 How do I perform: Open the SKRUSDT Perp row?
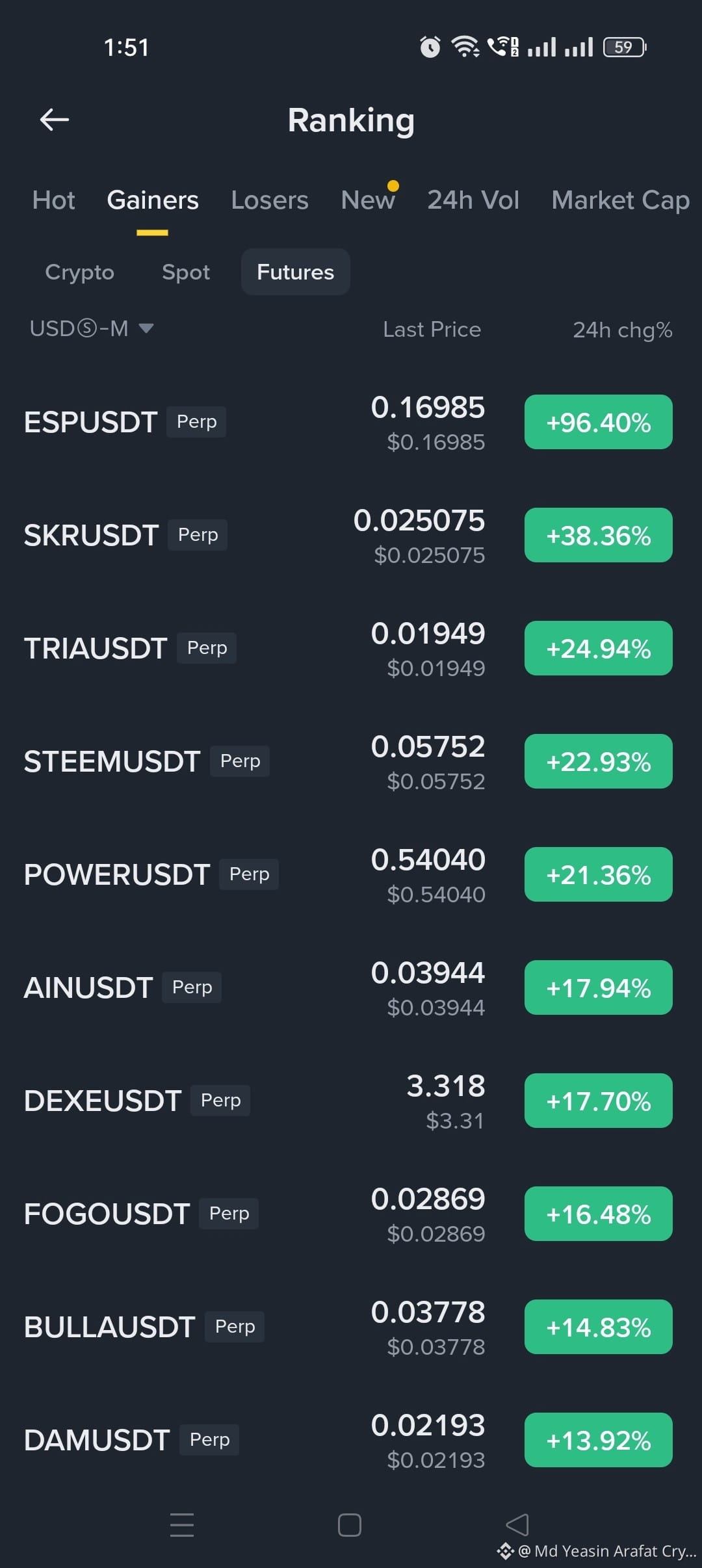coord(351,536)
